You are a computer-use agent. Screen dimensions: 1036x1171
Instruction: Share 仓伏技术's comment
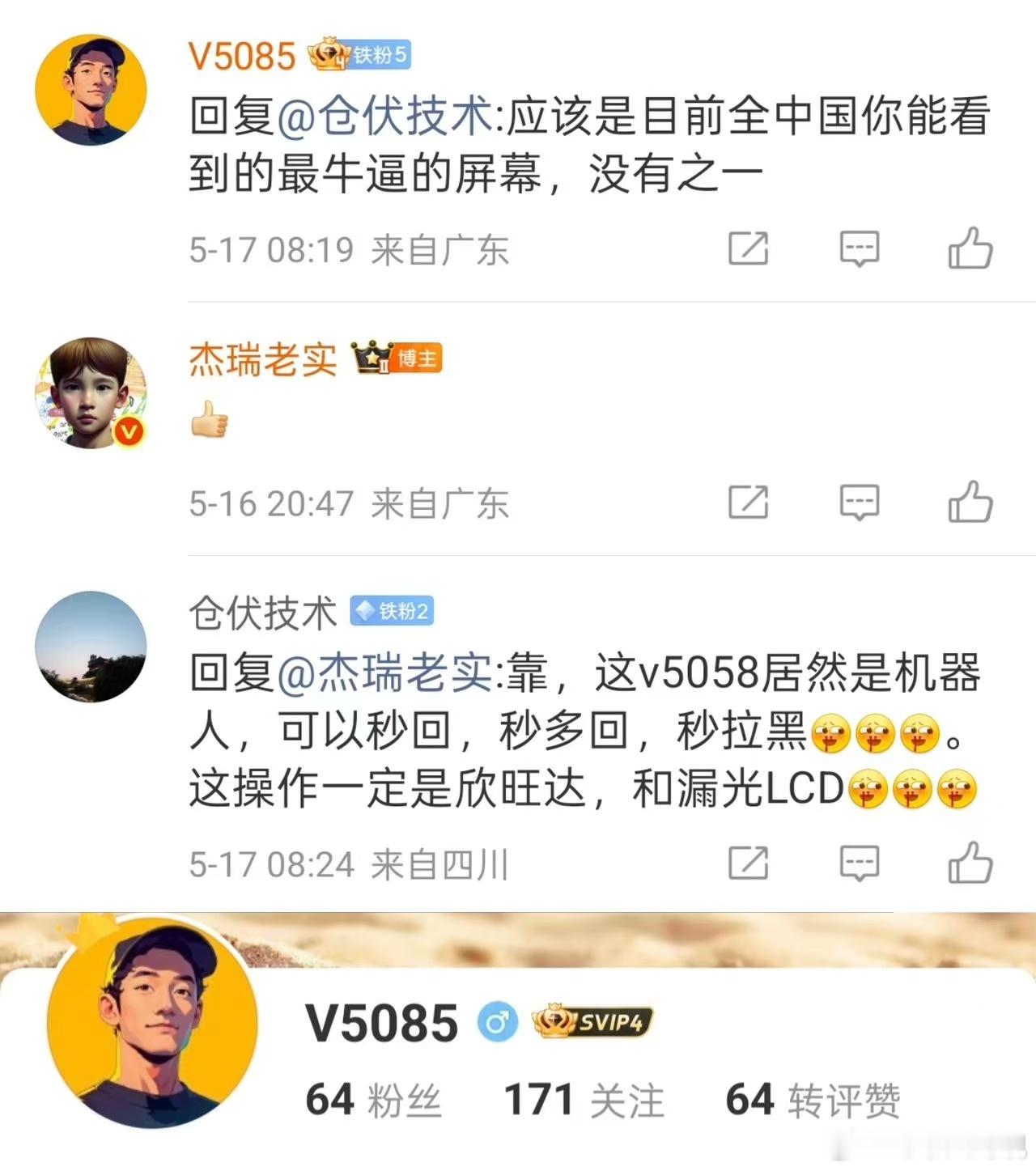748,863
